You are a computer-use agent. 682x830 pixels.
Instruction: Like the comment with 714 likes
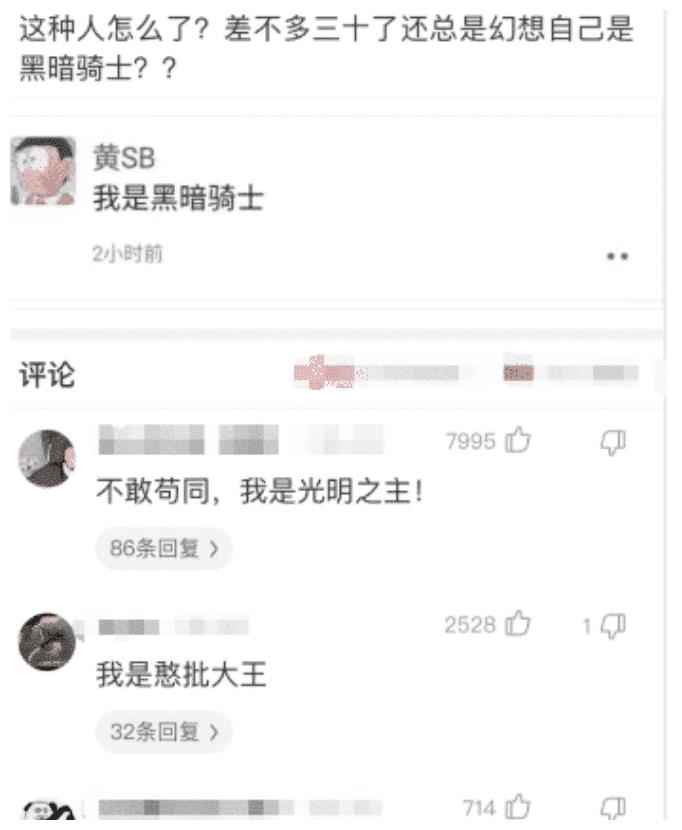517,808
